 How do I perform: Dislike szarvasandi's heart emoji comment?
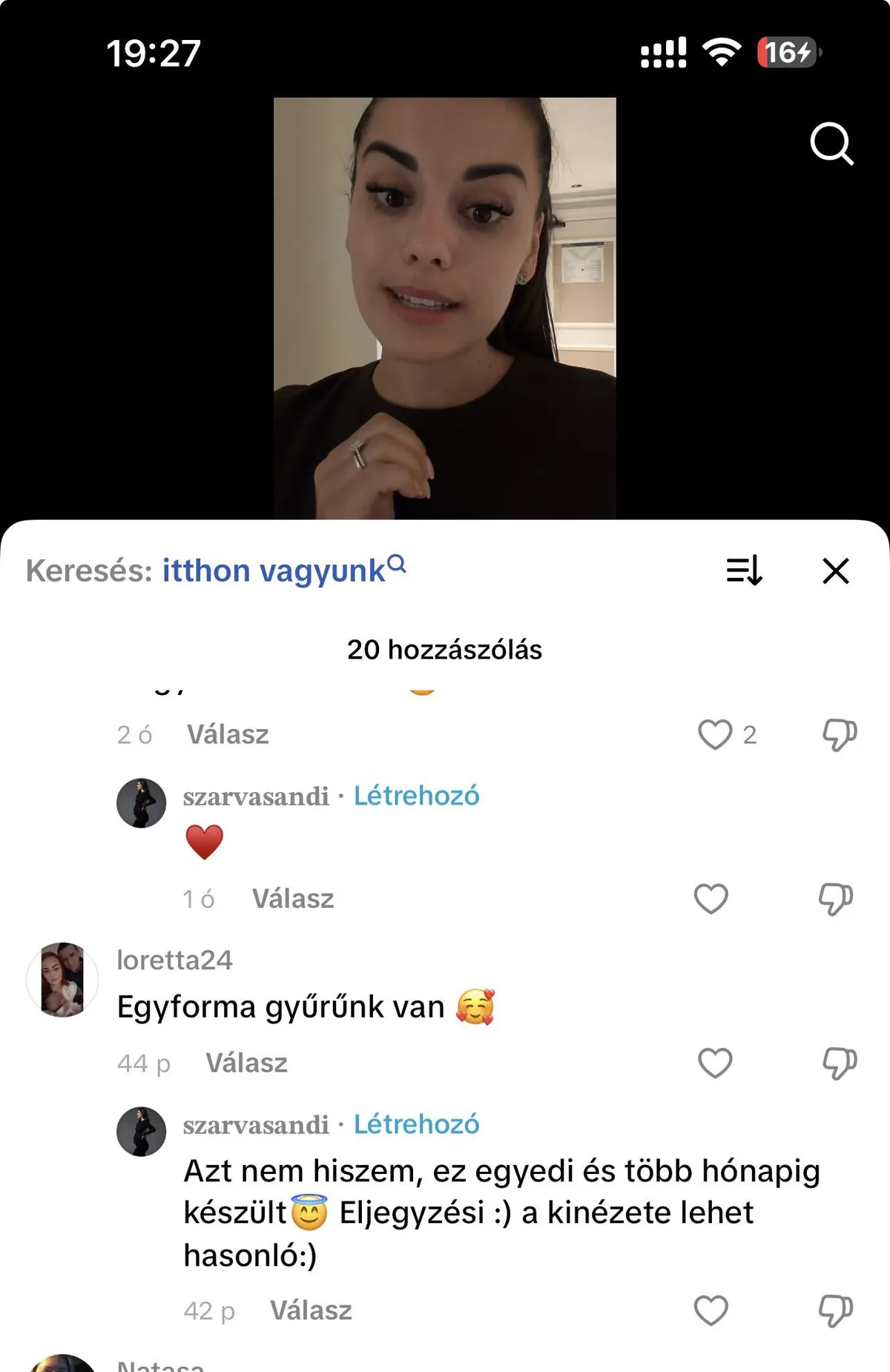(835, 899)
